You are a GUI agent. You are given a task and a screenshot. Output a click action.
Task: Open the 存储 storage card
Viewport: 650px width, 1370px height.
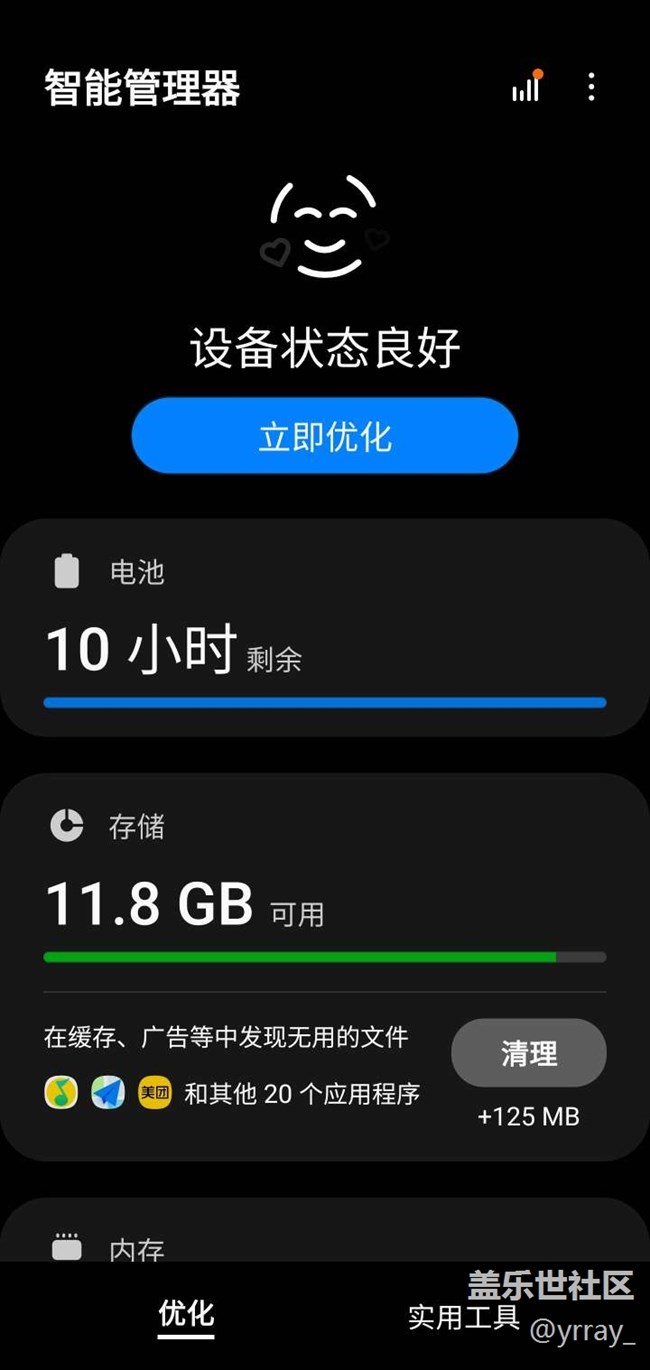pyautogui.click(x=325, y=880)
